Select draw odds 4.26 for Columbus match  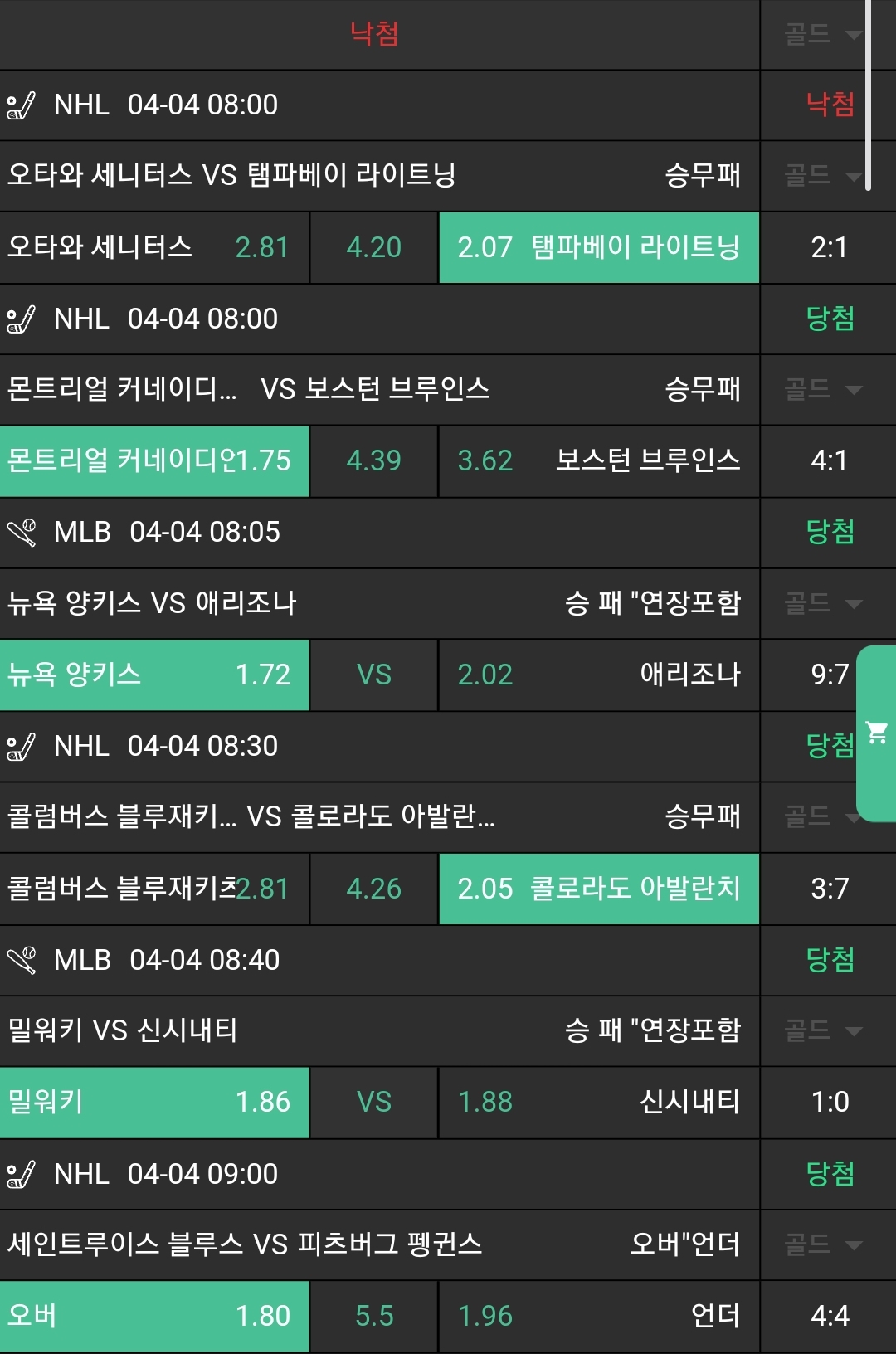[373, 889]
